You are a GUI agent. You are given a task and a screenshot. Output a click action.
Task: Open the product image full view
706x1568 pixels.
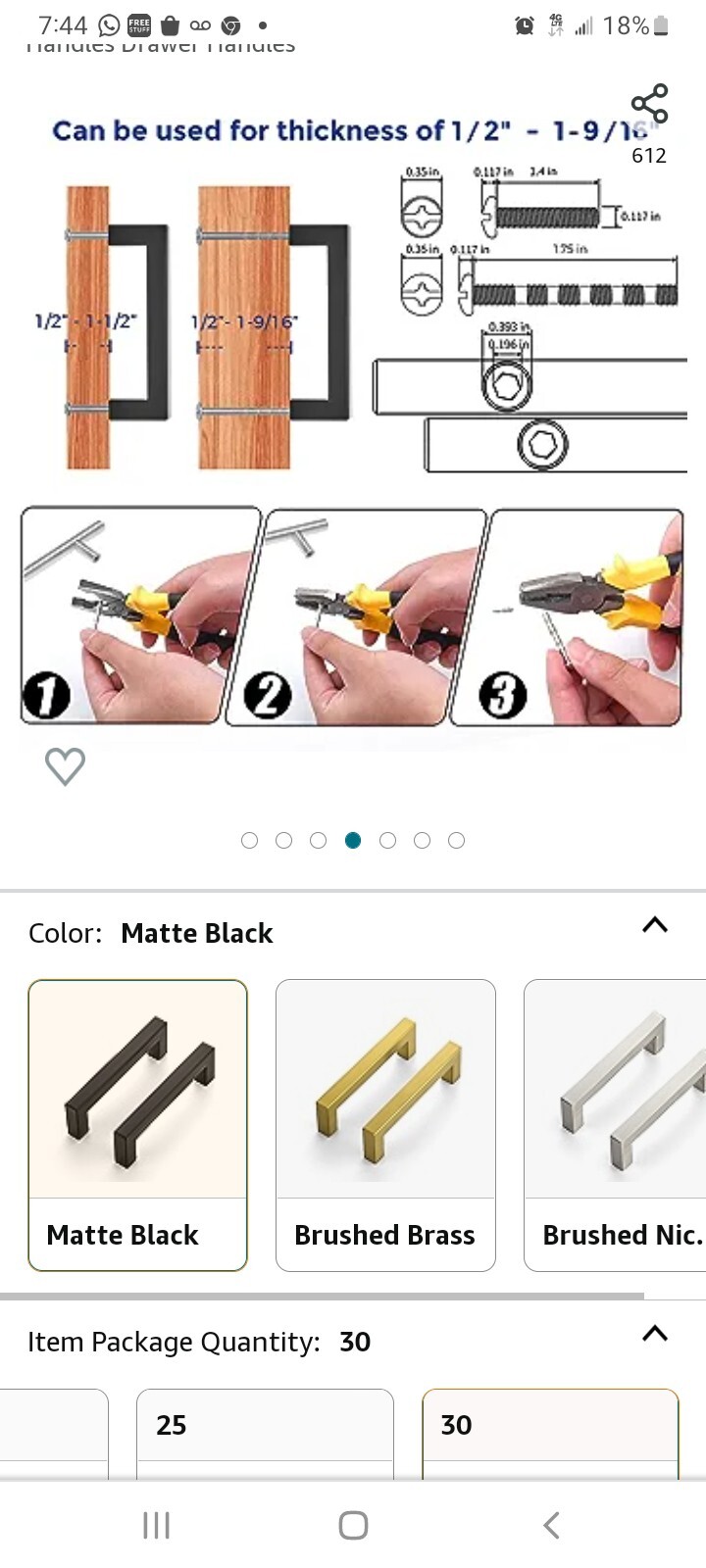pos(353,421)
